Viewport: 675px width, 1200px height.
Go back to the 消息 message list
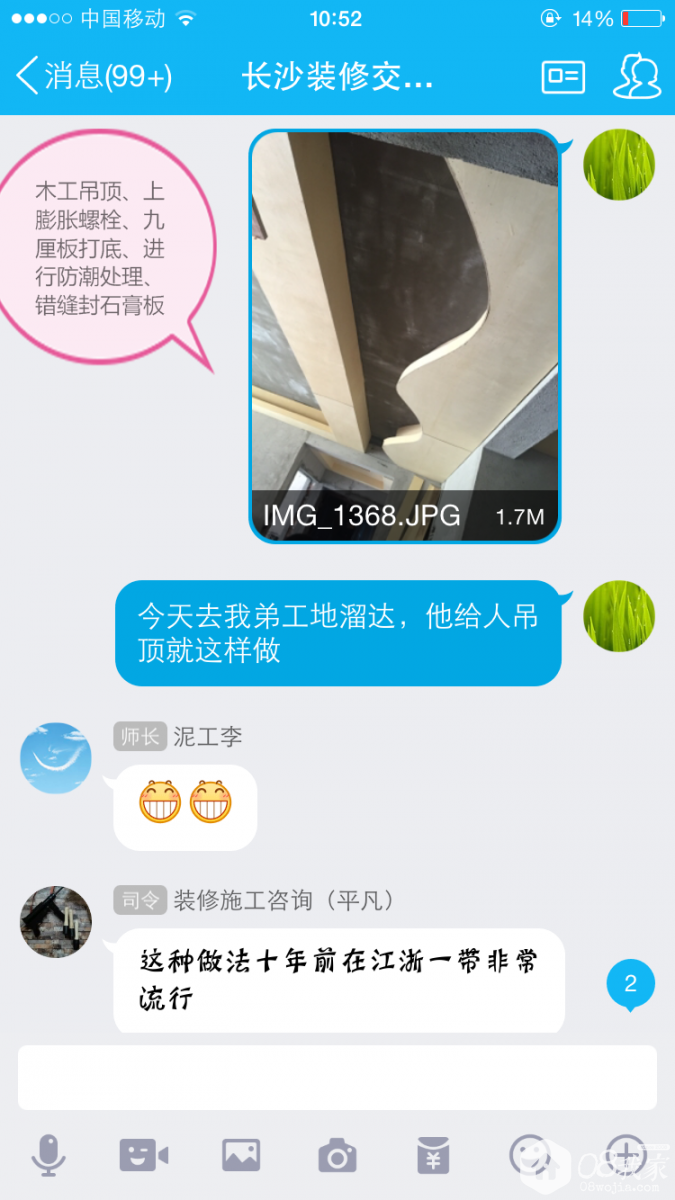tap(94, 76)
